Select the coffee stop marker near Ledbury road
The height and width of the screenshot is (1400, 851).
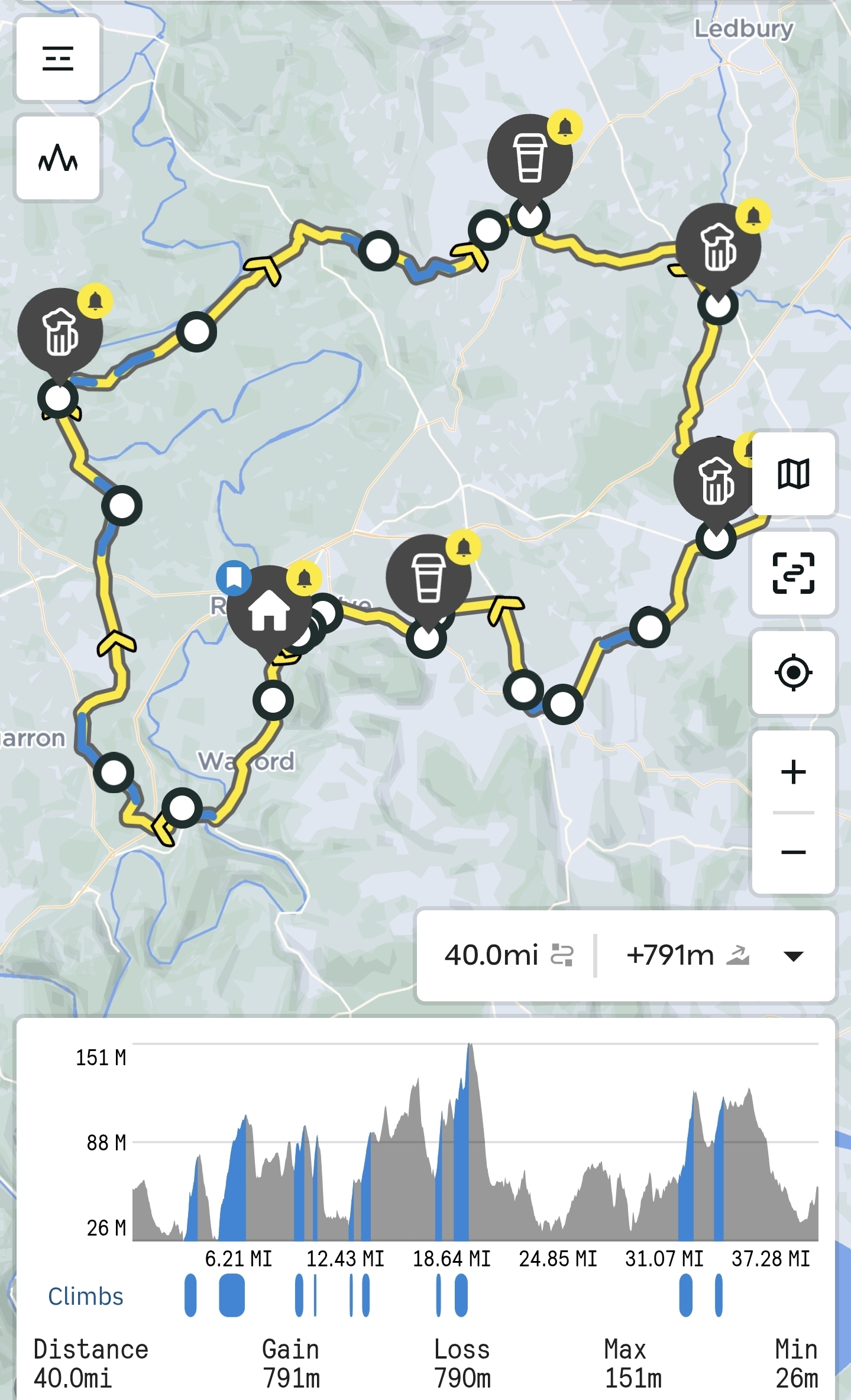pos(529,157)
